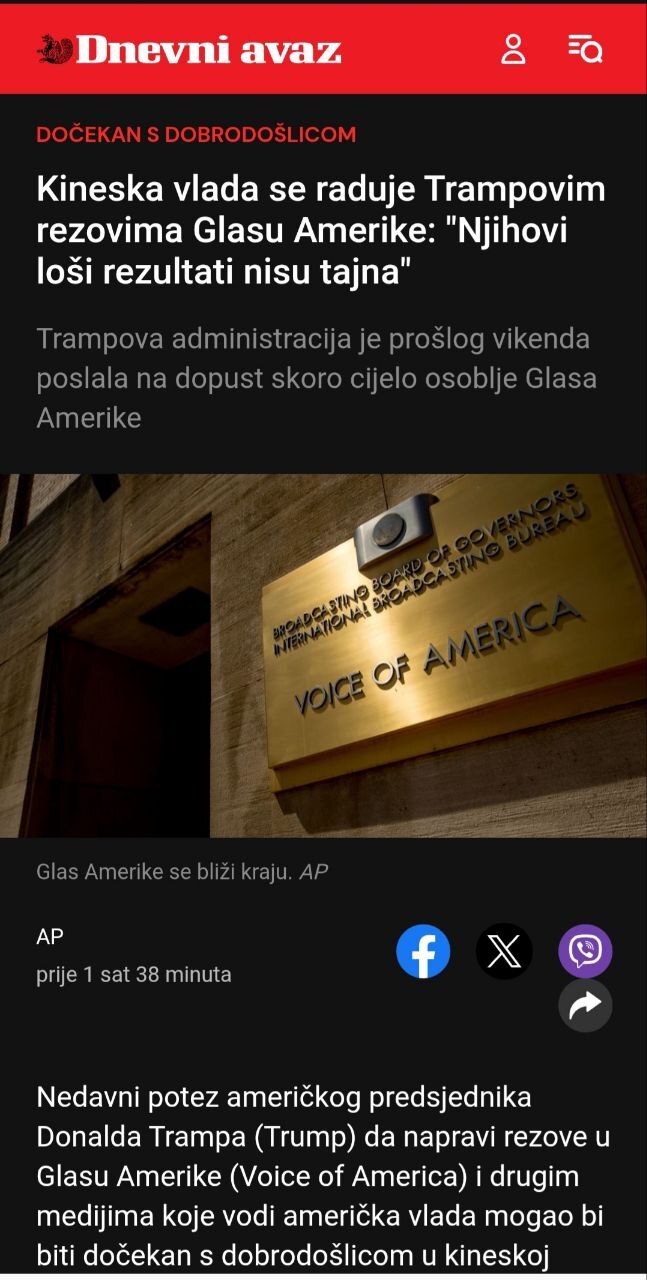Viewport: 647px width, 1280px height.
Task: Share the article via Viber
Action: (x=585, y=951)
